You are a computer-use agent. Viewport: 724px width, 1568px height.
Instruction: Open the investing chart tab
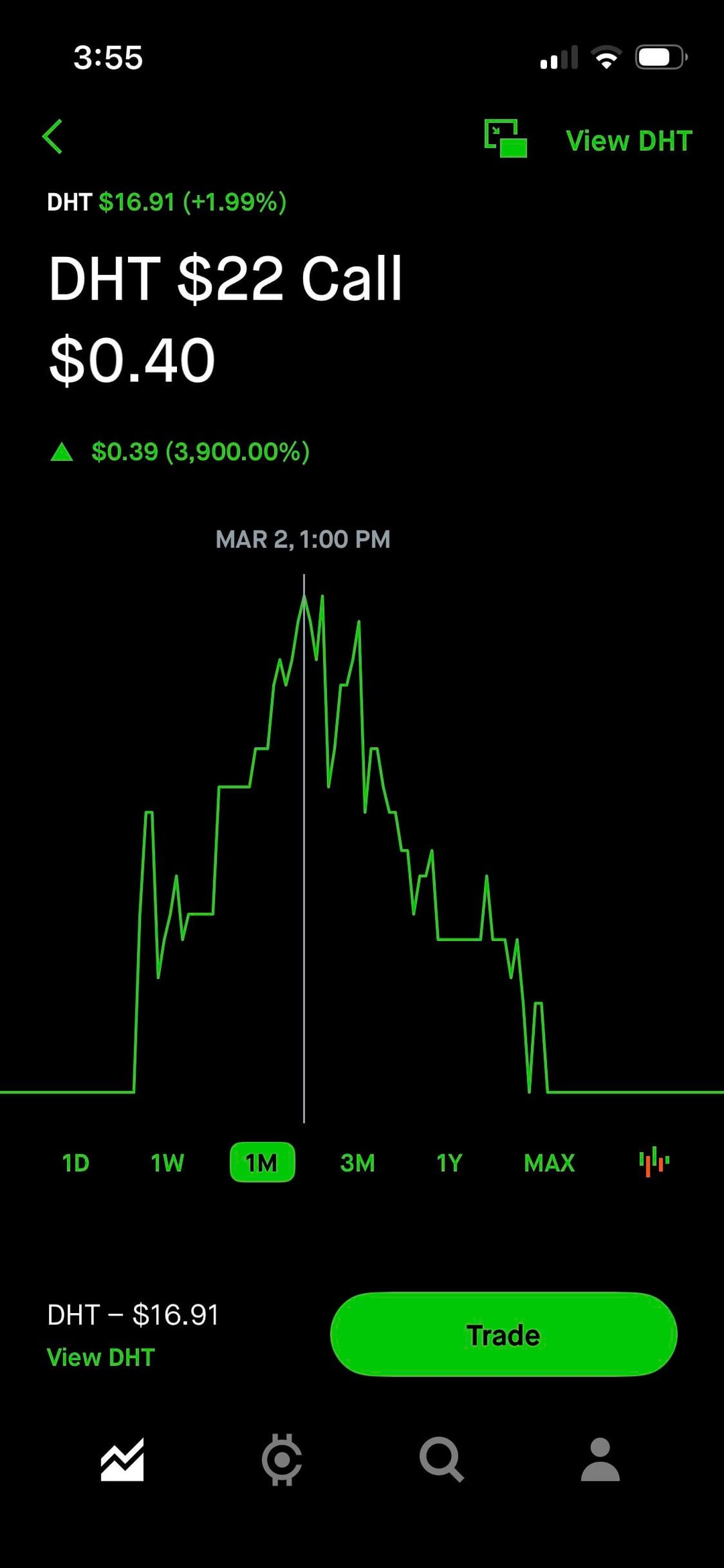122,1459
